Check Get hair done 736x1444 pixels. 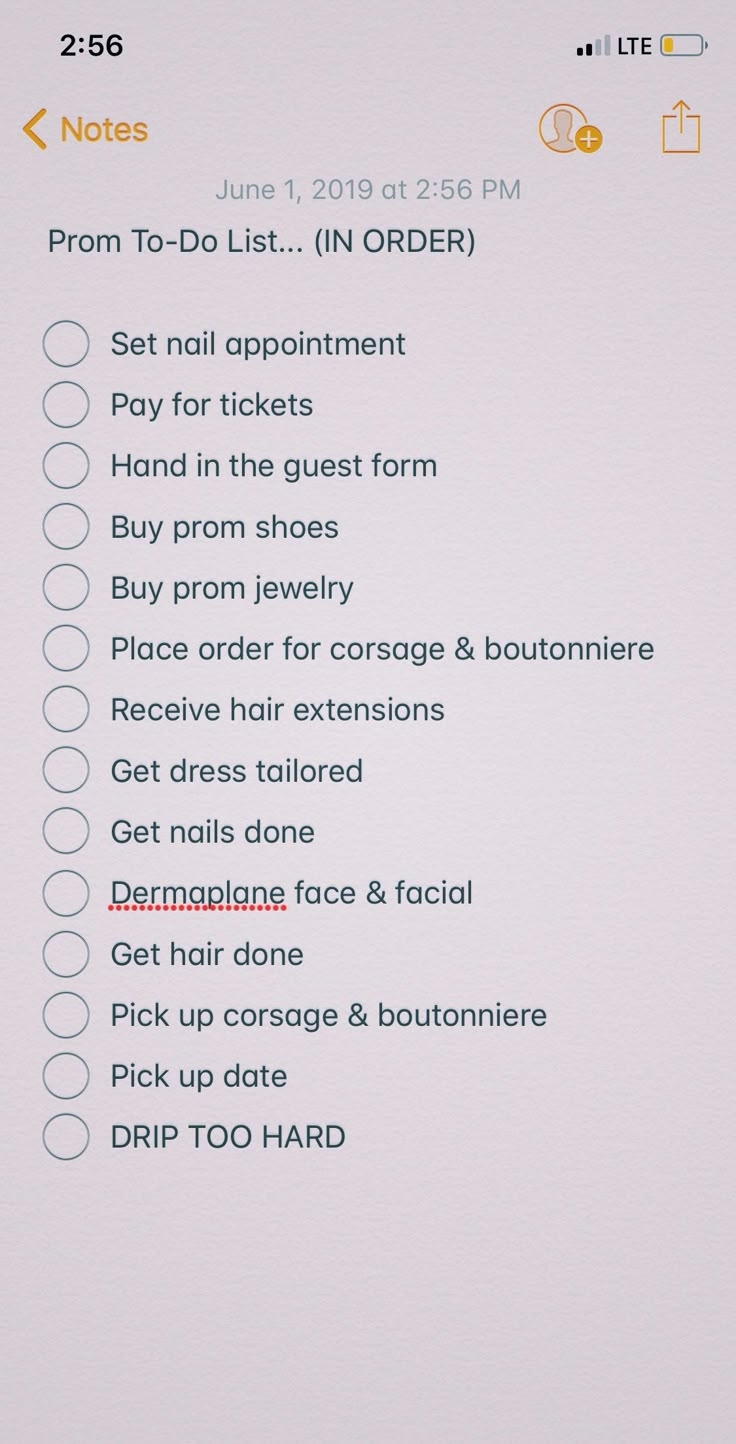pyautogui.click(x=66, y=954)
